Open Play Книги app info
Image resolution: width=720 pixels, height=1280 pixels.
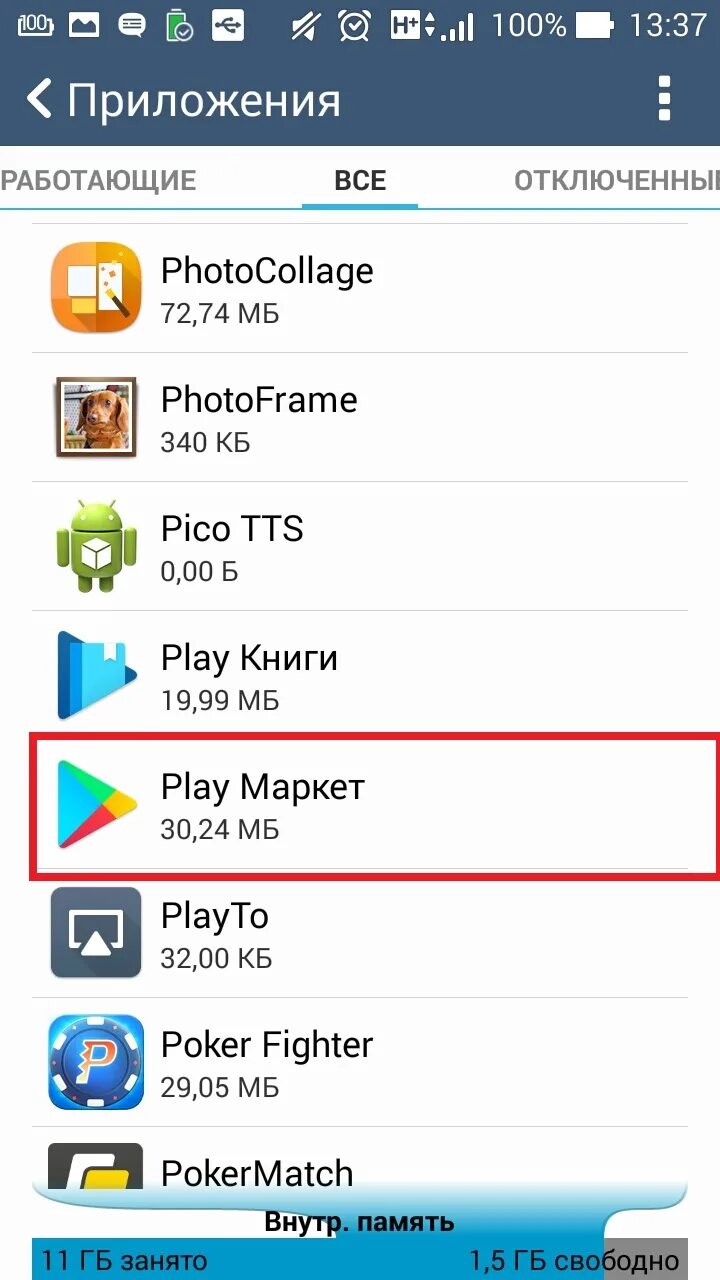pos(360,675)
